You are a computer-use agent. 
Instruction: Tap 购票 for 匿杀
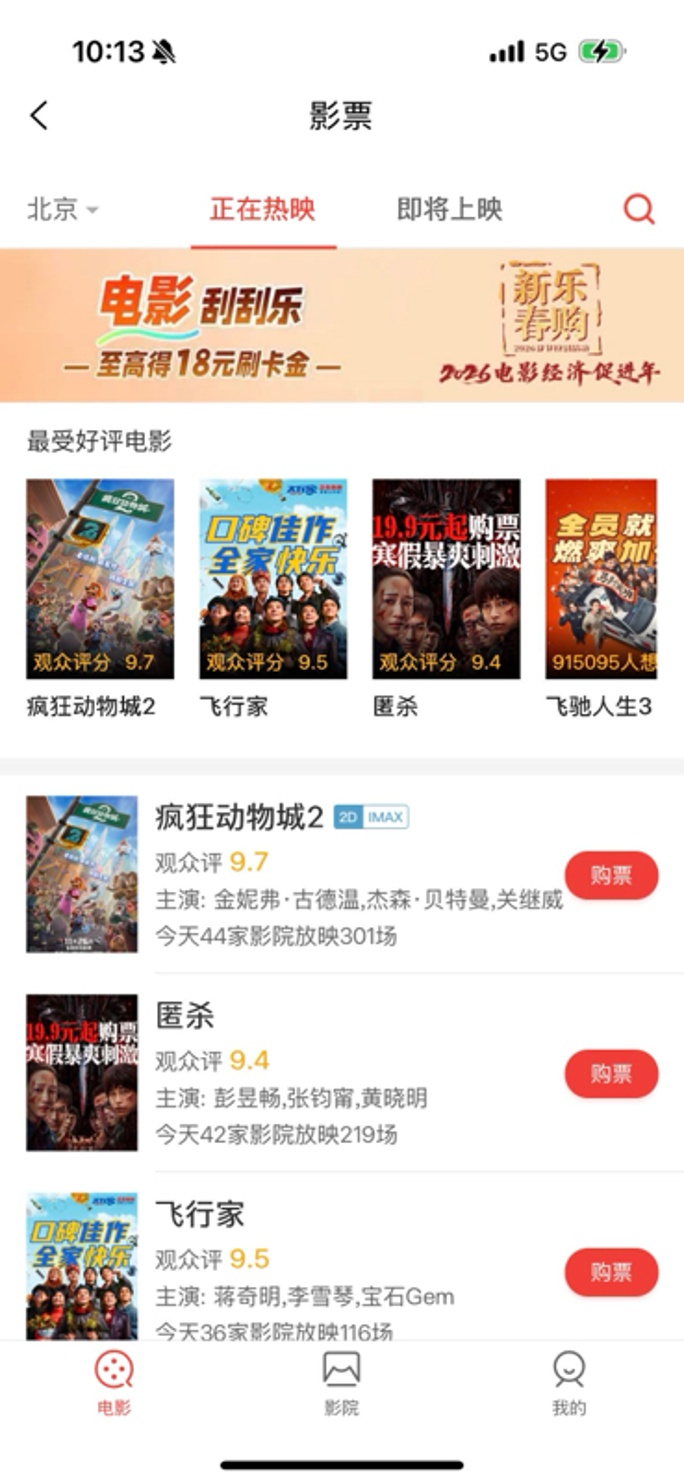coord(611,1074)
